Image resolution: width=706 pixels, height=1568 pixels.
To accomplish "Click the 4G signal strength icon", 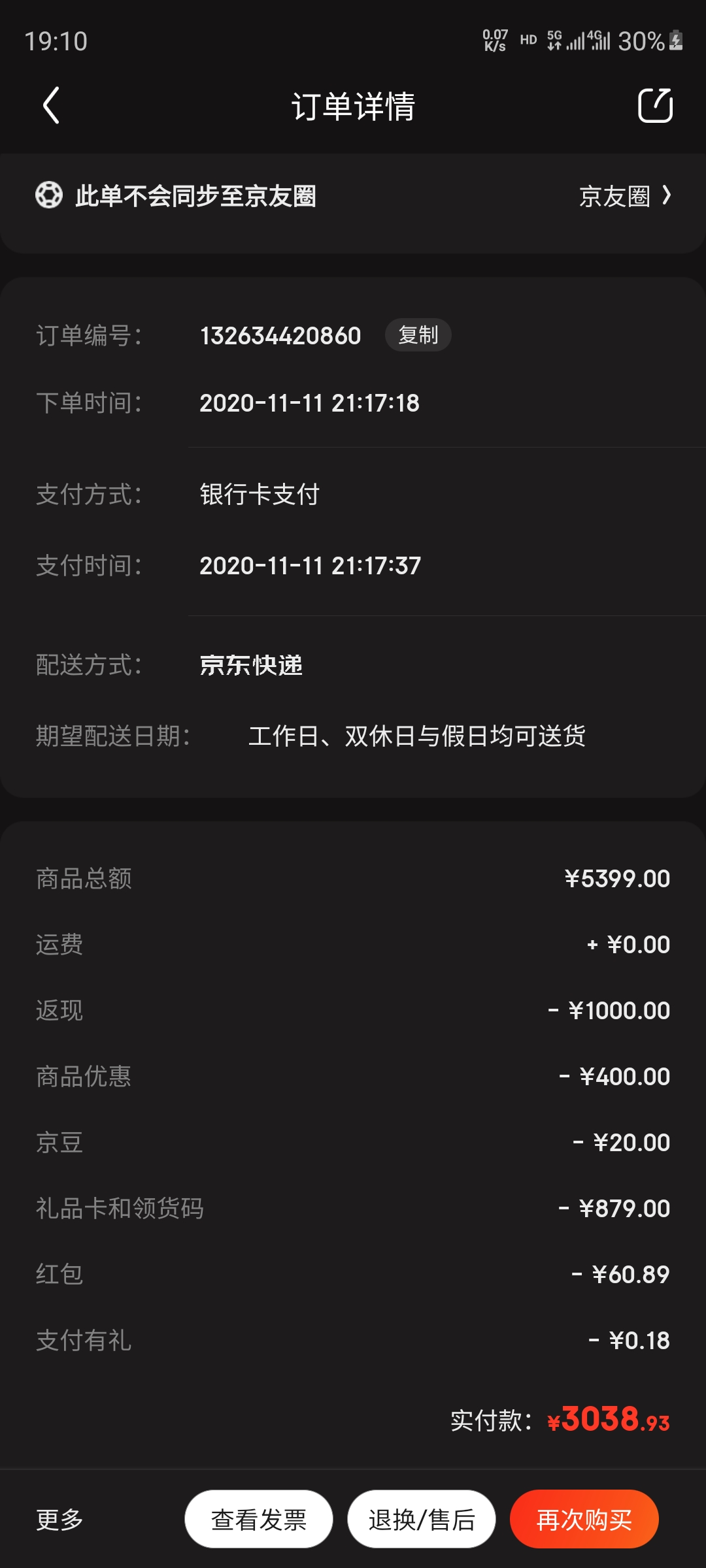I will [598, 41].
